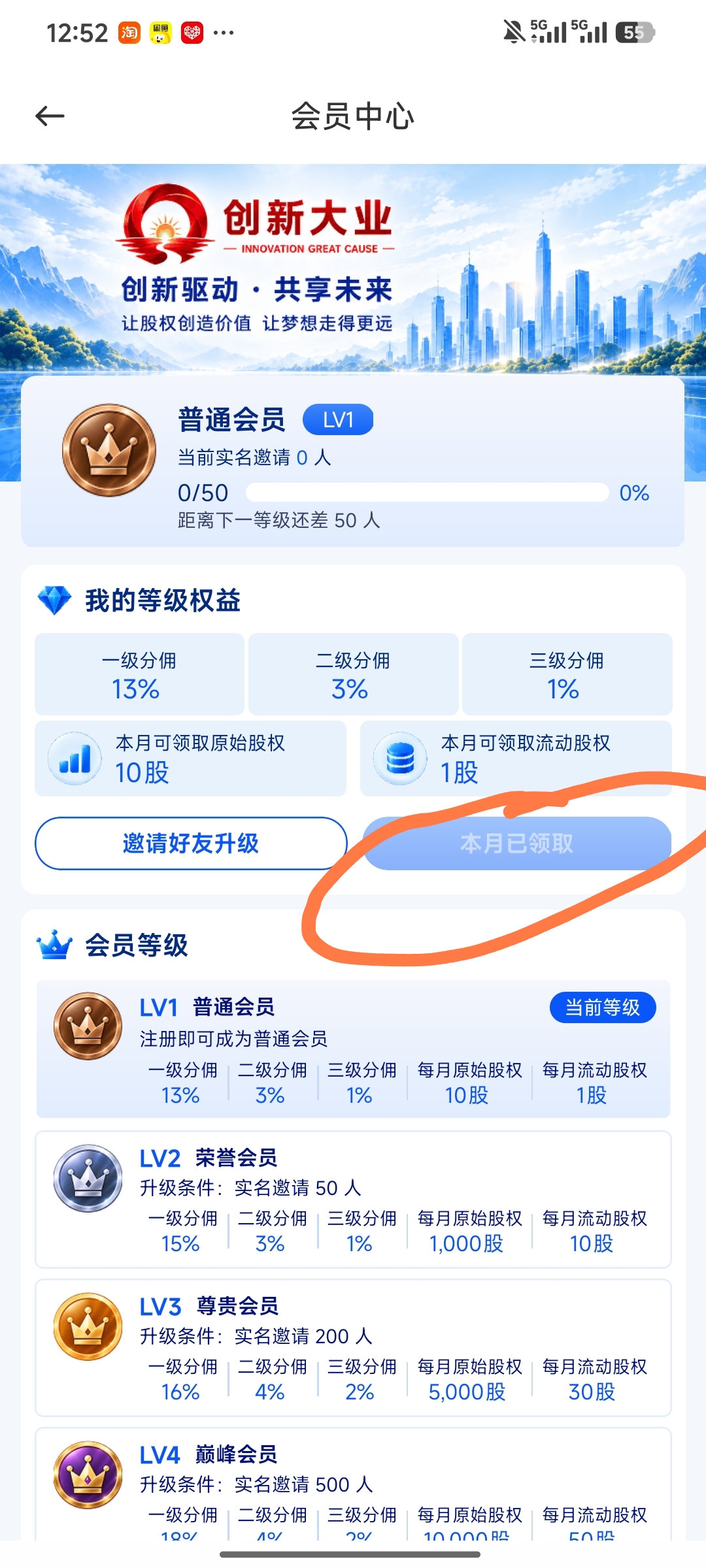Tap the 本月已领取 button
The image size is (706, 1568).
(x=517, y=843)
